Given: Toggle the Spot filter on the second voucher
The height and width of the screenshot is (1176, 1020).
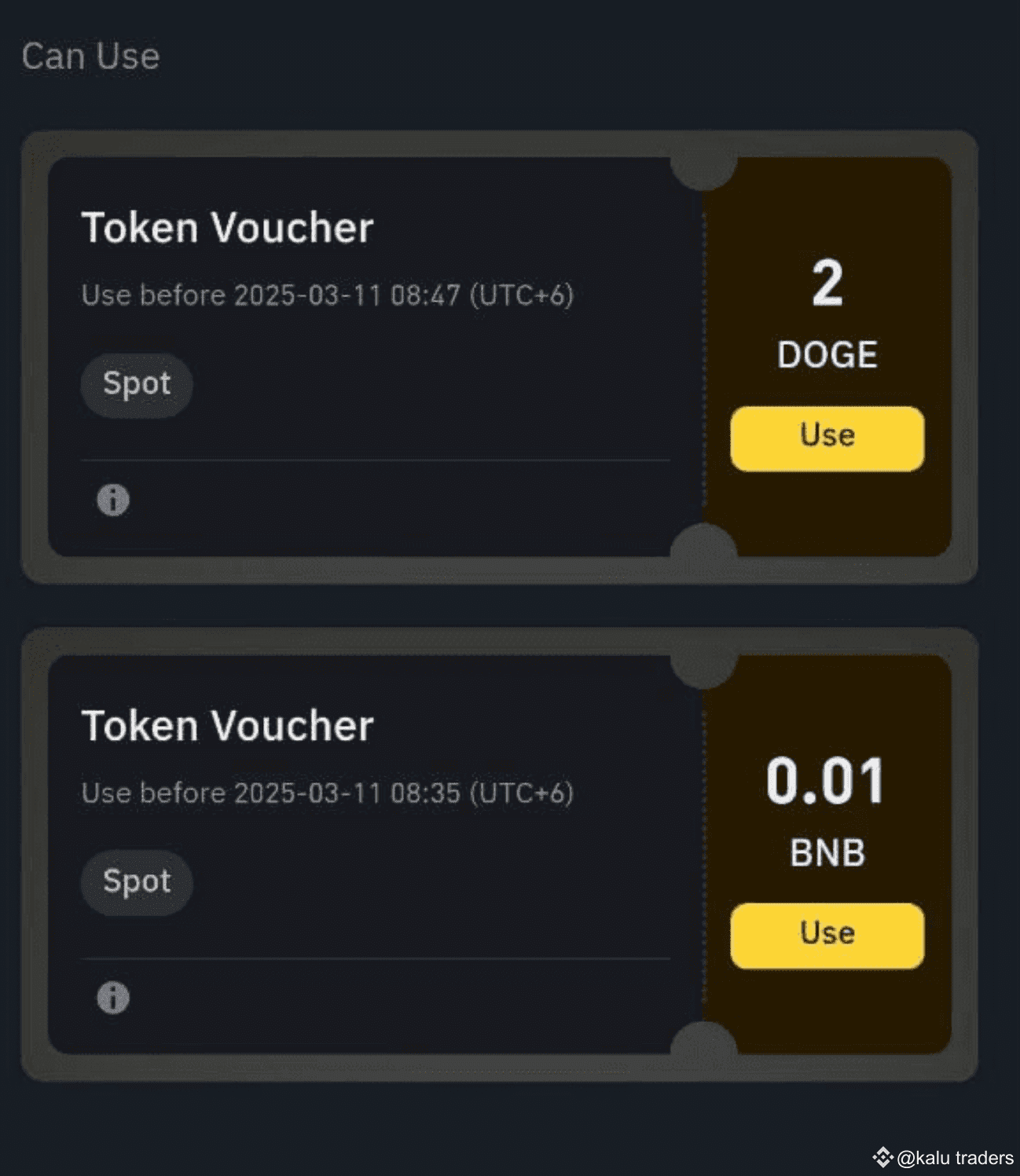Looking at the screenshot, I should pos(136,881).
